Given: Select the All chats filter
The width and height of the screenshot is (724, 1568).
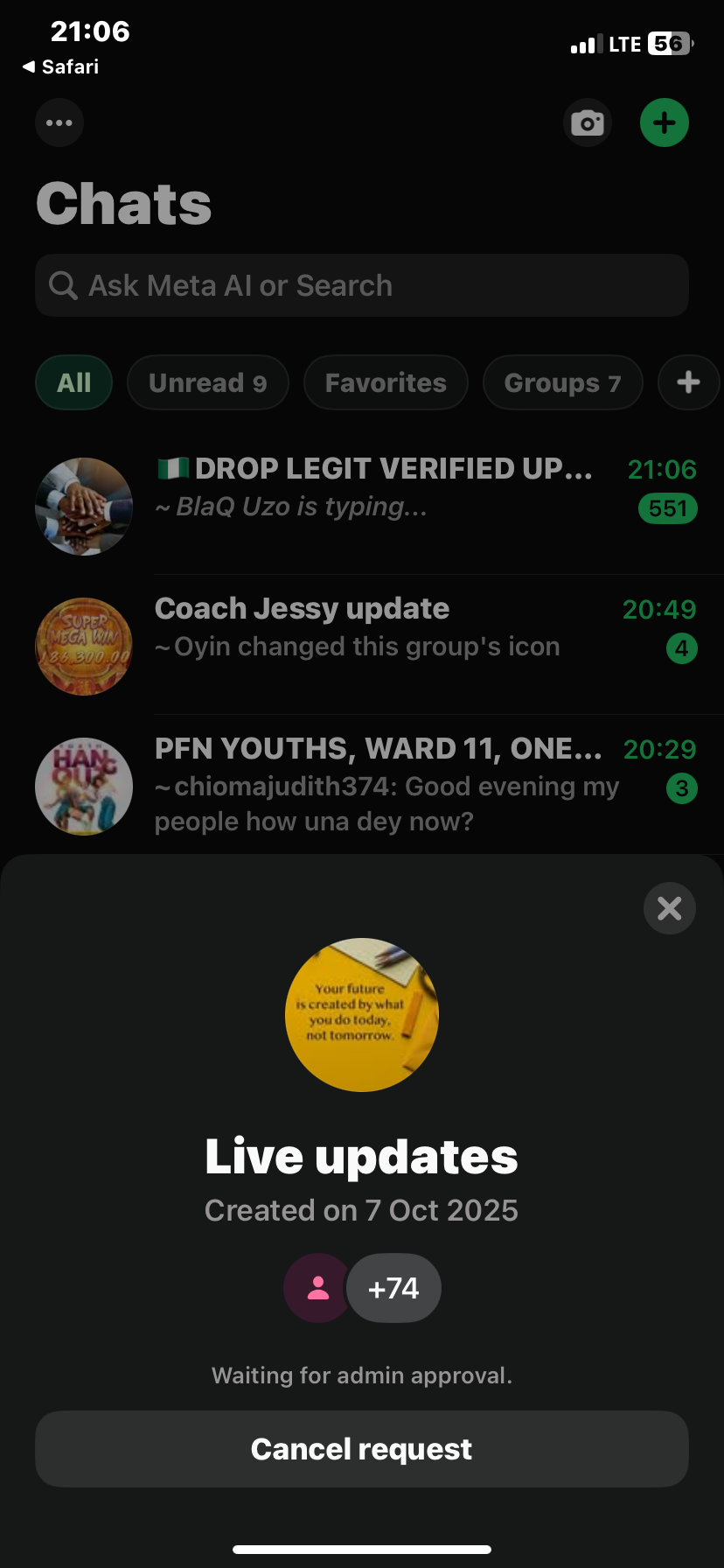Looking at the screenshot, I should [x=74, y=382].
